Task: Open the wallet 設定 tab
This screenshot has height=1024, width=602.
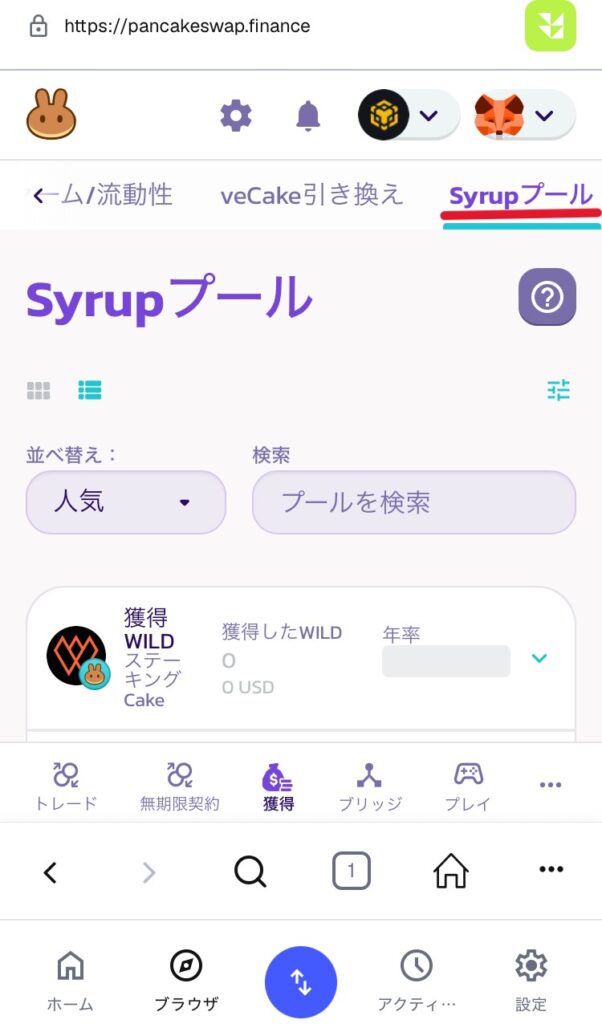Action: tap(531, 980)
